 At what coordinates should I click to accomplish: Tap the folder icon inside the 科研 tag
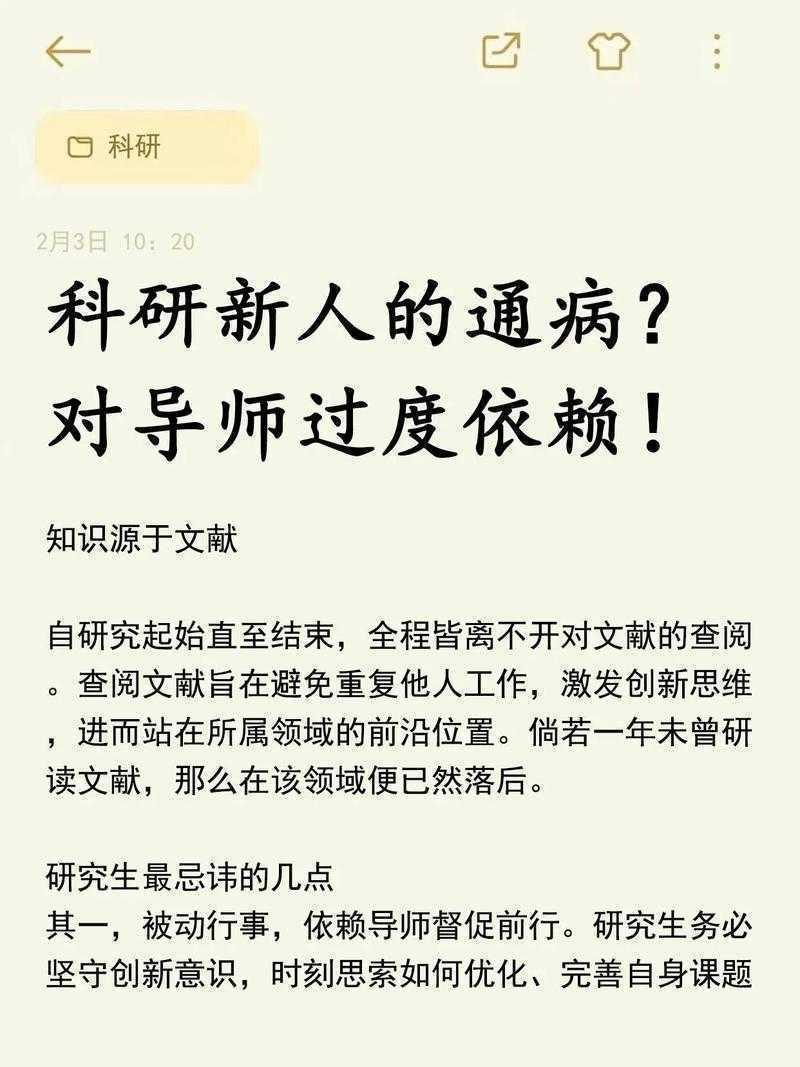[82, 147]
